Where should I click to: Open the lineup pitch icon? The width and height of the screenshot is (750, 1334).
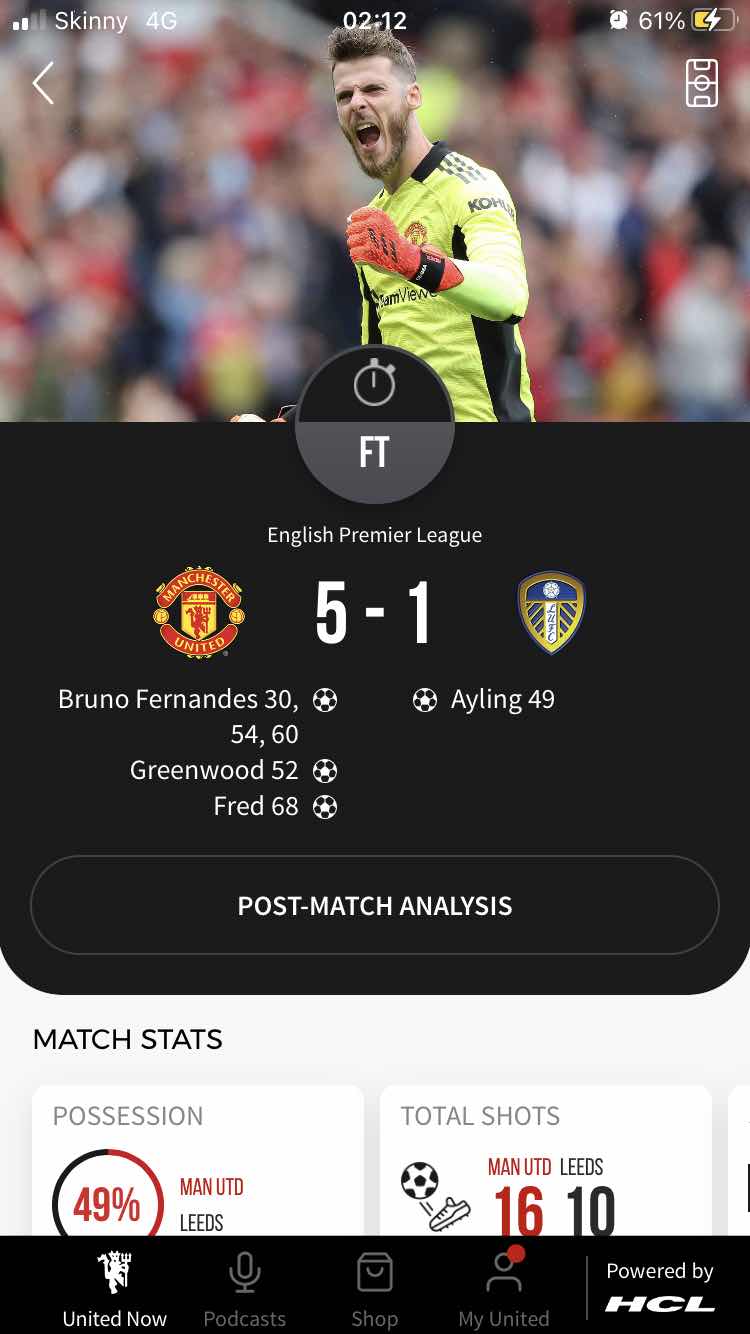[x=701, y=83]
